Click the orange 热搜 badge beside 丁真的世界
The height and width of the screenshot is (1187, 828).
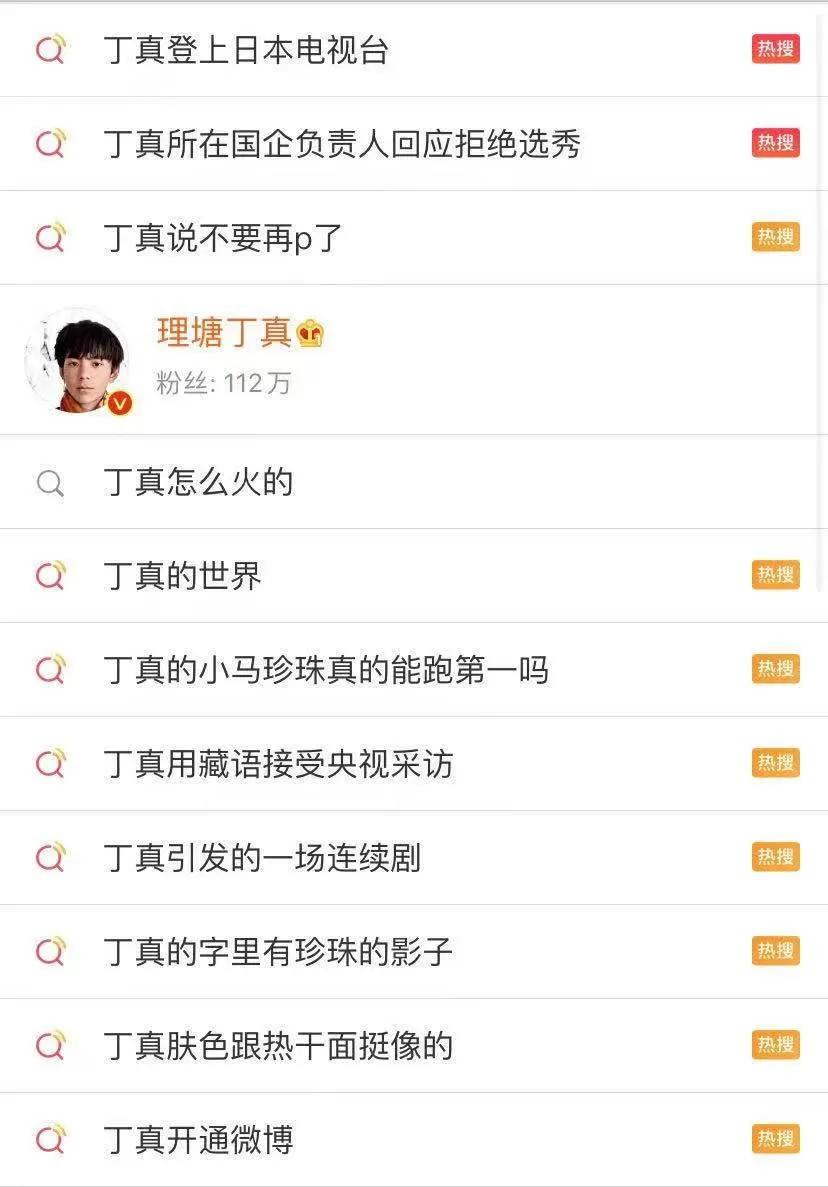[775, 576]
